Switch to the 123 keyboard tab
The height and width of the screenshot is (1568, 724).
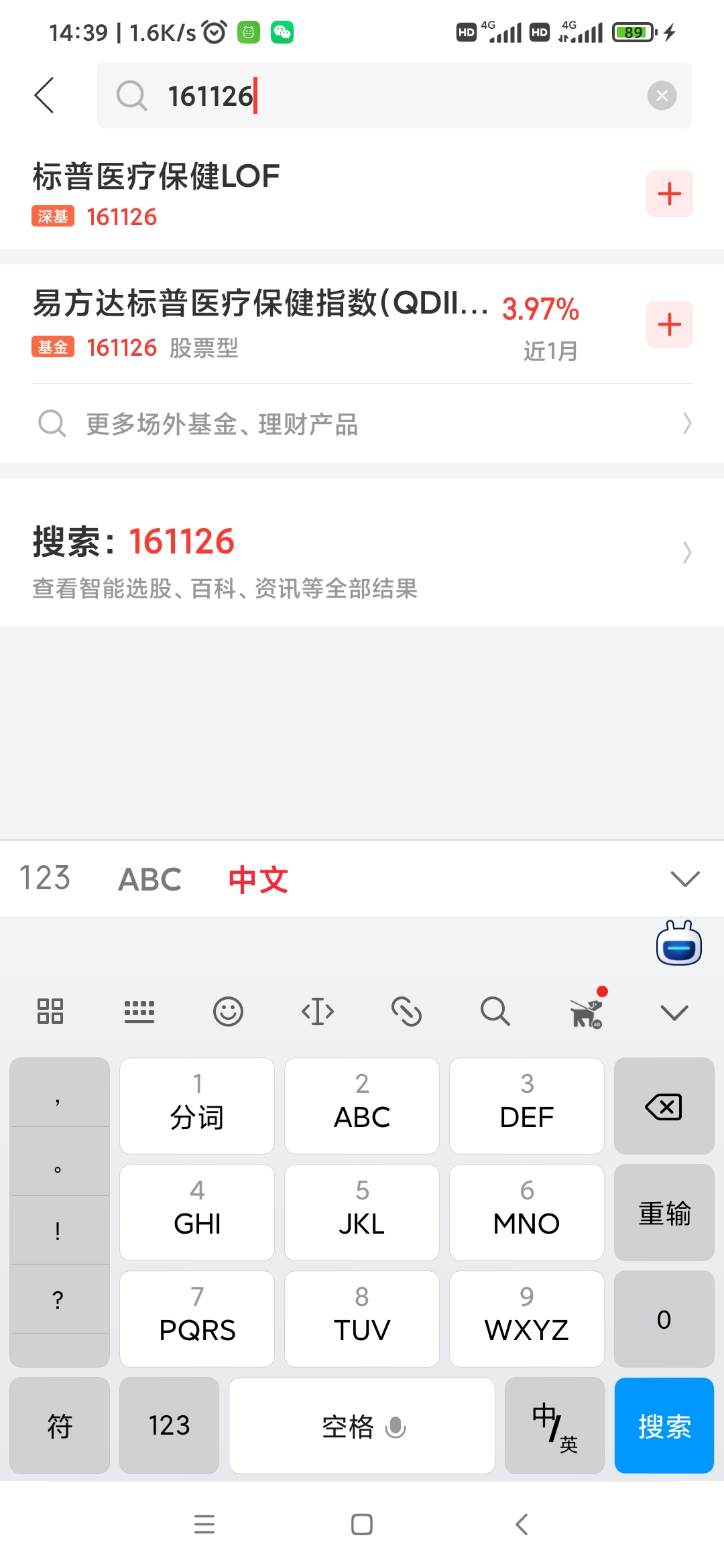click(x=44, y=878)
